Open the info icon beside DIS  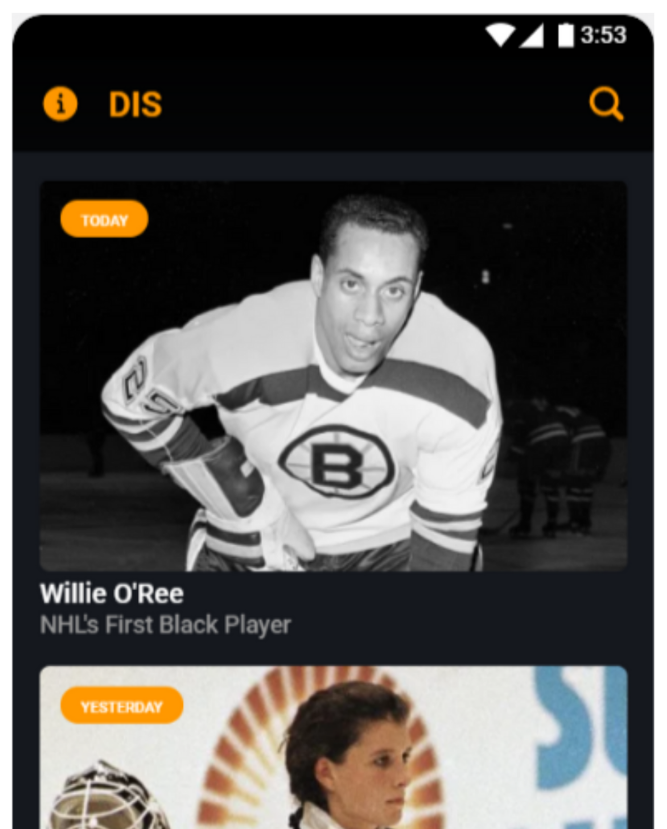[x=60, y=104]
